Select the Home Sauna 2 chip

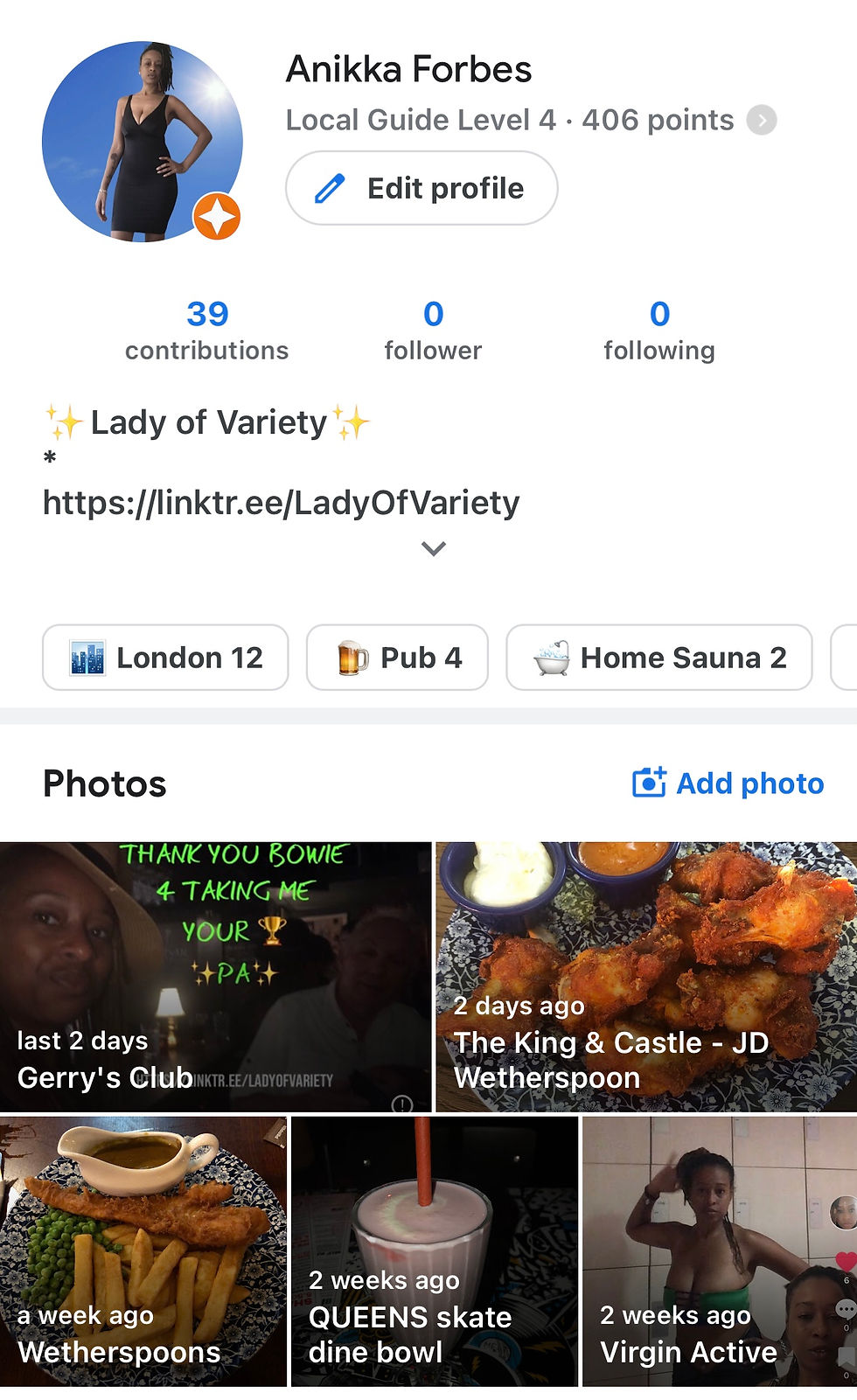click(659, 658)
